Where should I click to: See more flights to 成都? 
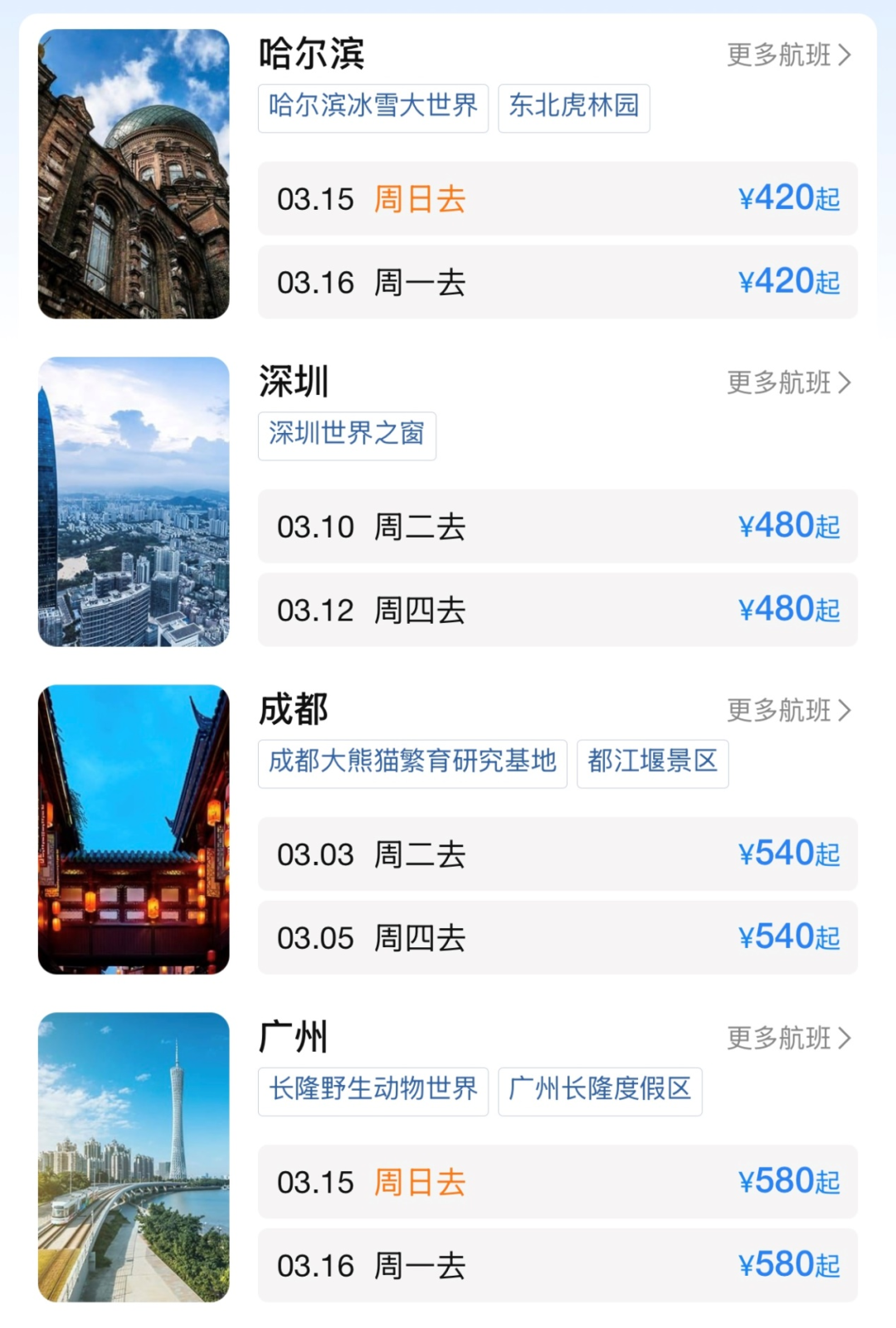coord(788,710)
